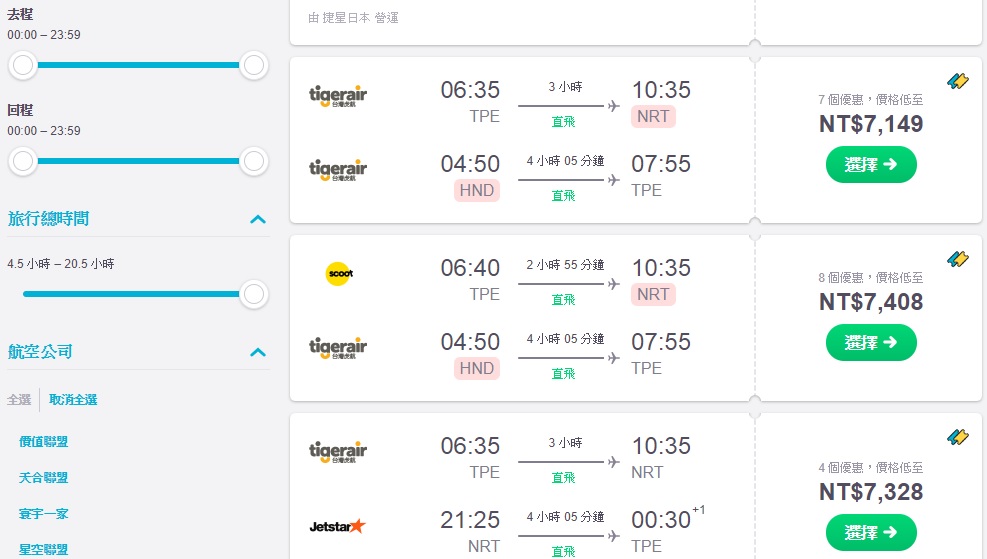
Task: Tap 取消全選 to deselect all airlines
Action: (73, 400)
